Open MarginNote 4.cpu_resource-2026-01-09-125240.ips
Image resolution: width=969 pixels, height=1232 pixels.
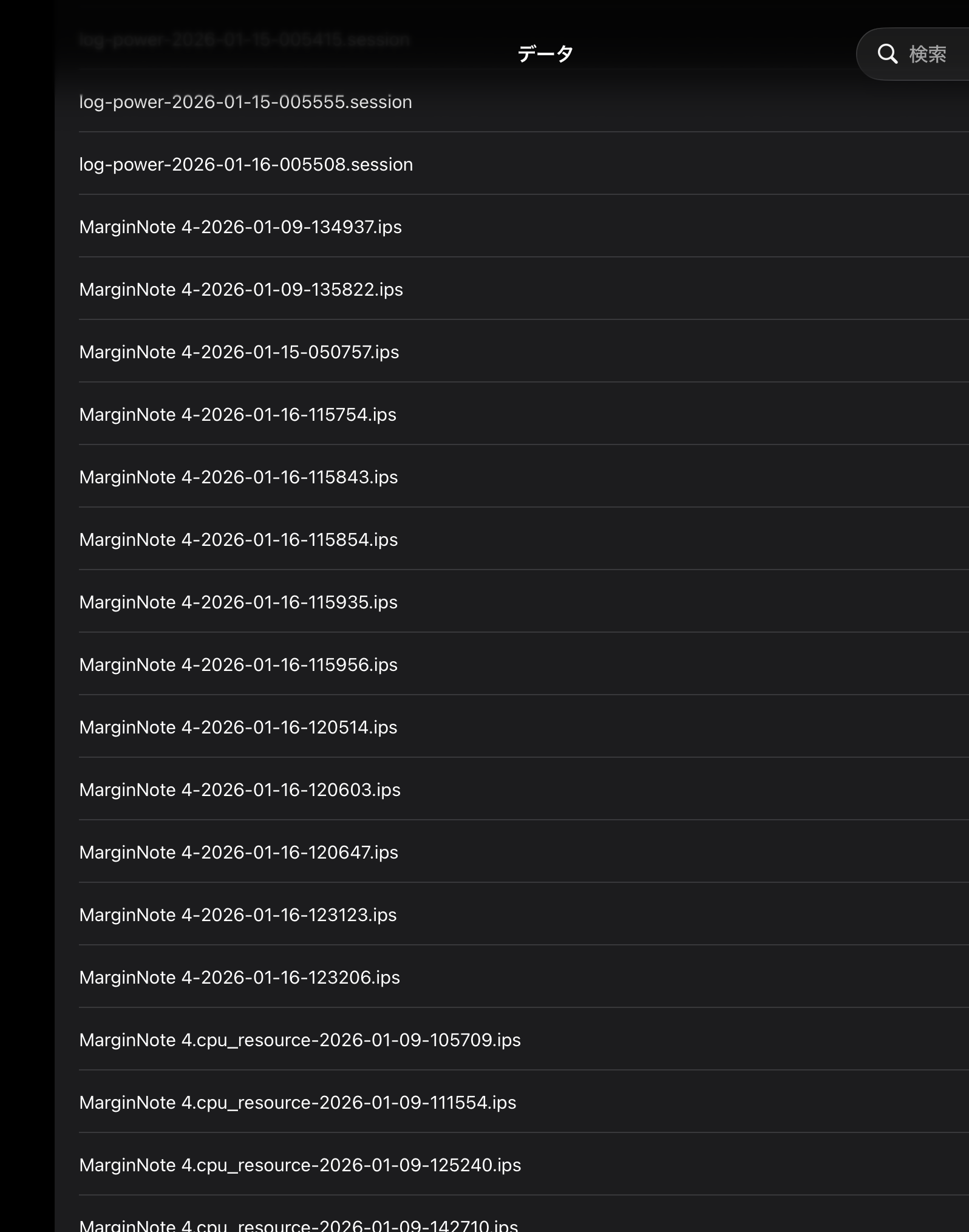tap(300, 1165)
